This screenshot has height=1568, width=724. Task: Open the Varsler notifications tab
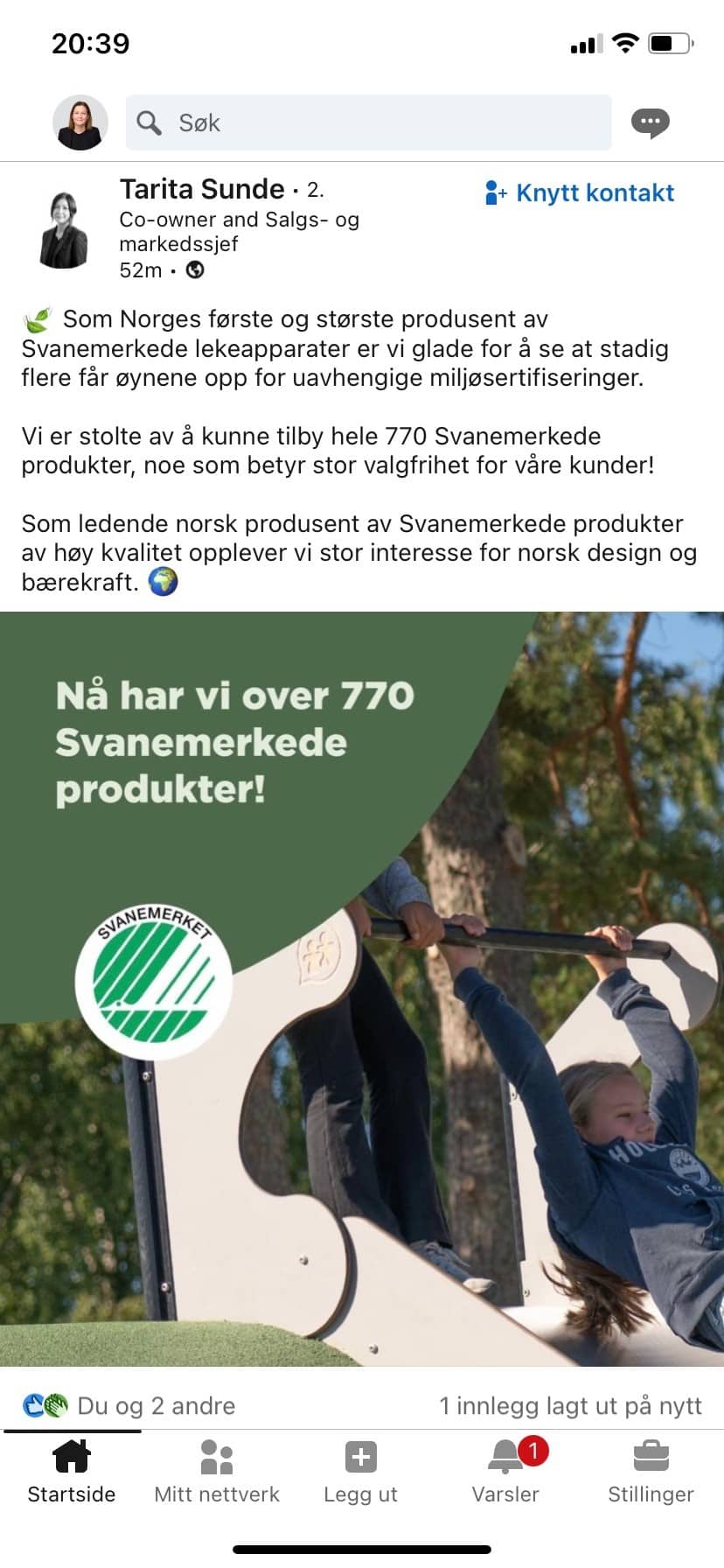coord(505,1472)
